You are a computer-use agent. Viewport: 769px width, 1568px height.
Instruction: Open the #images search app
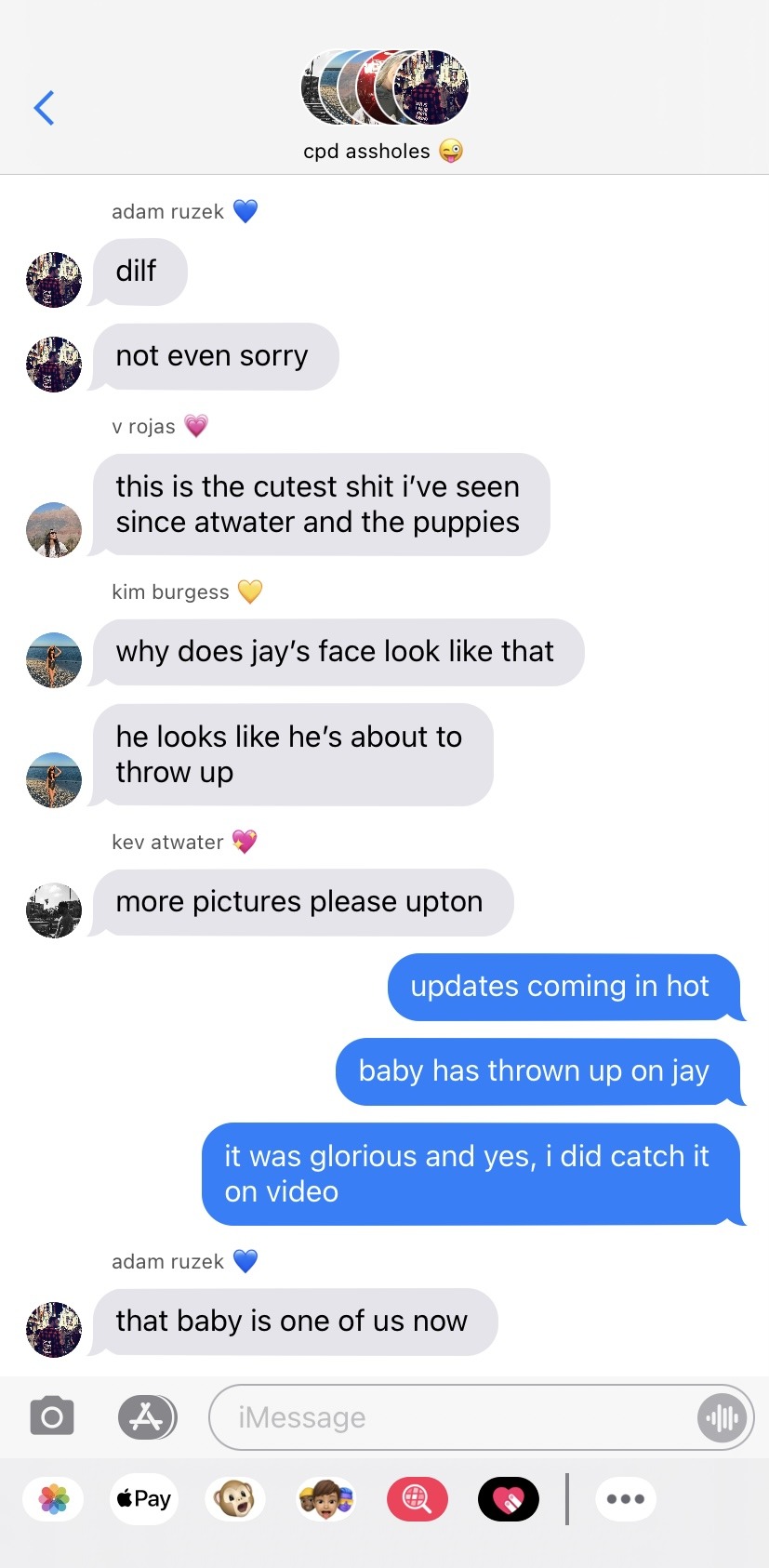coord(417,1499)
